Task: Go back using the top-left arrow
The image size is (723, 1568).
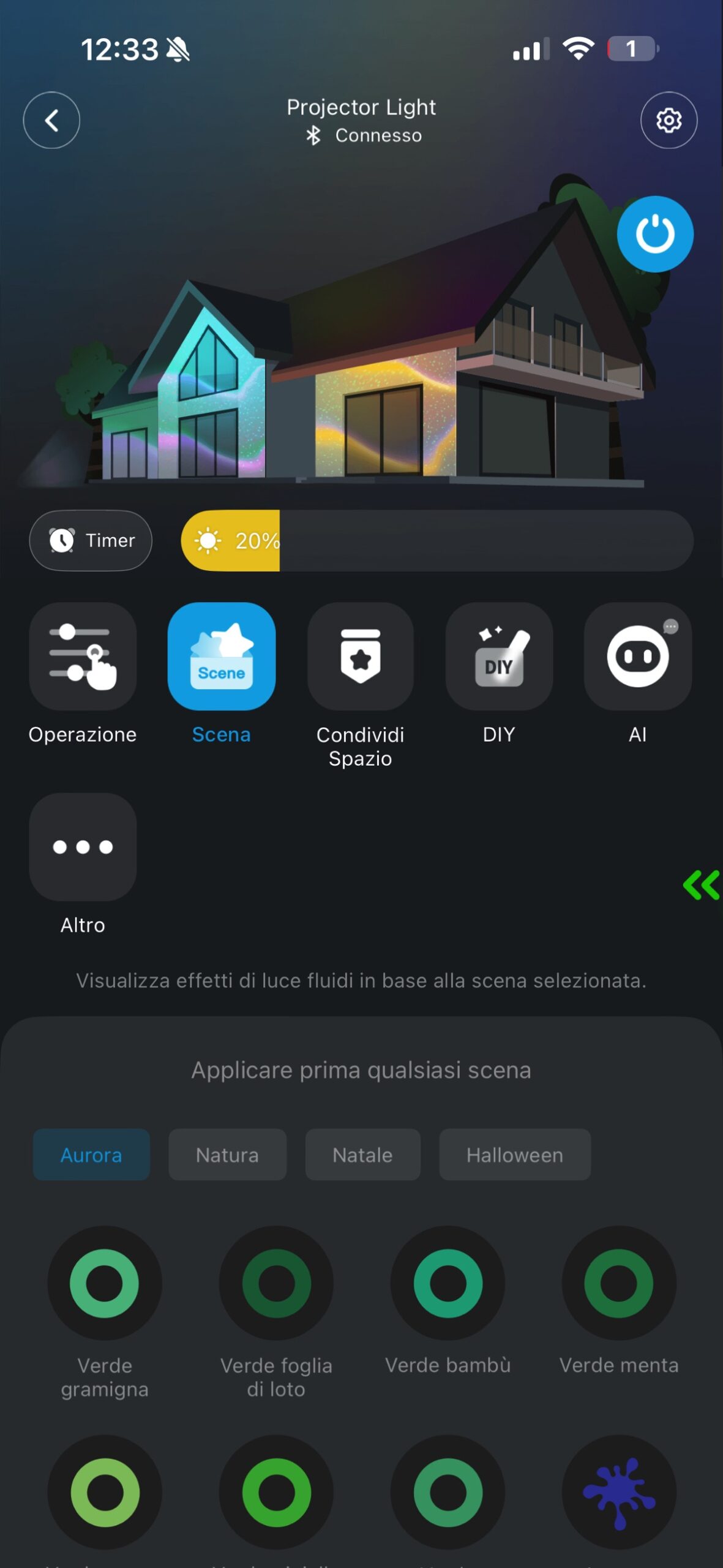Action: (x=51, y=120)
